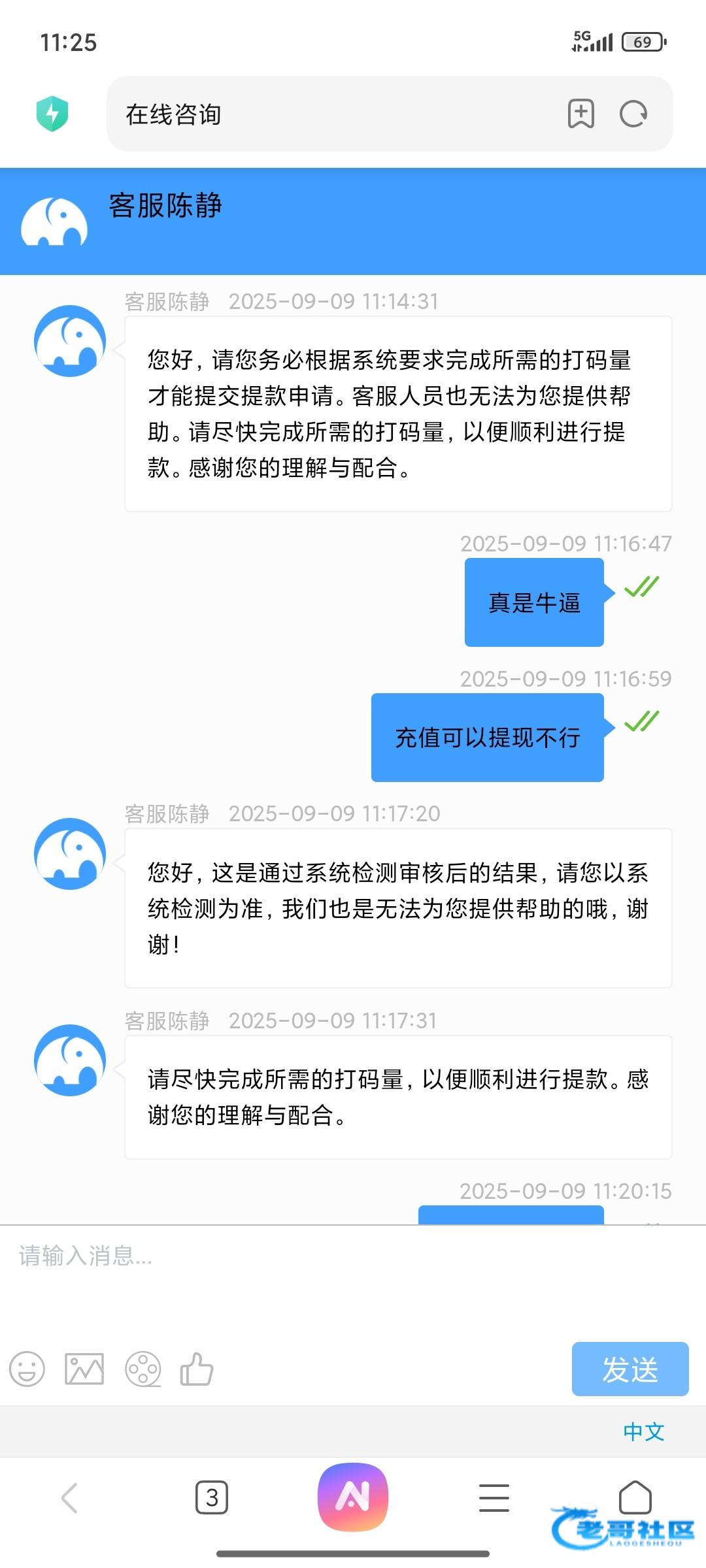Screen dimensions: 706x1568
Task: Attach an image to the chat
Action: click(84, 1369)
